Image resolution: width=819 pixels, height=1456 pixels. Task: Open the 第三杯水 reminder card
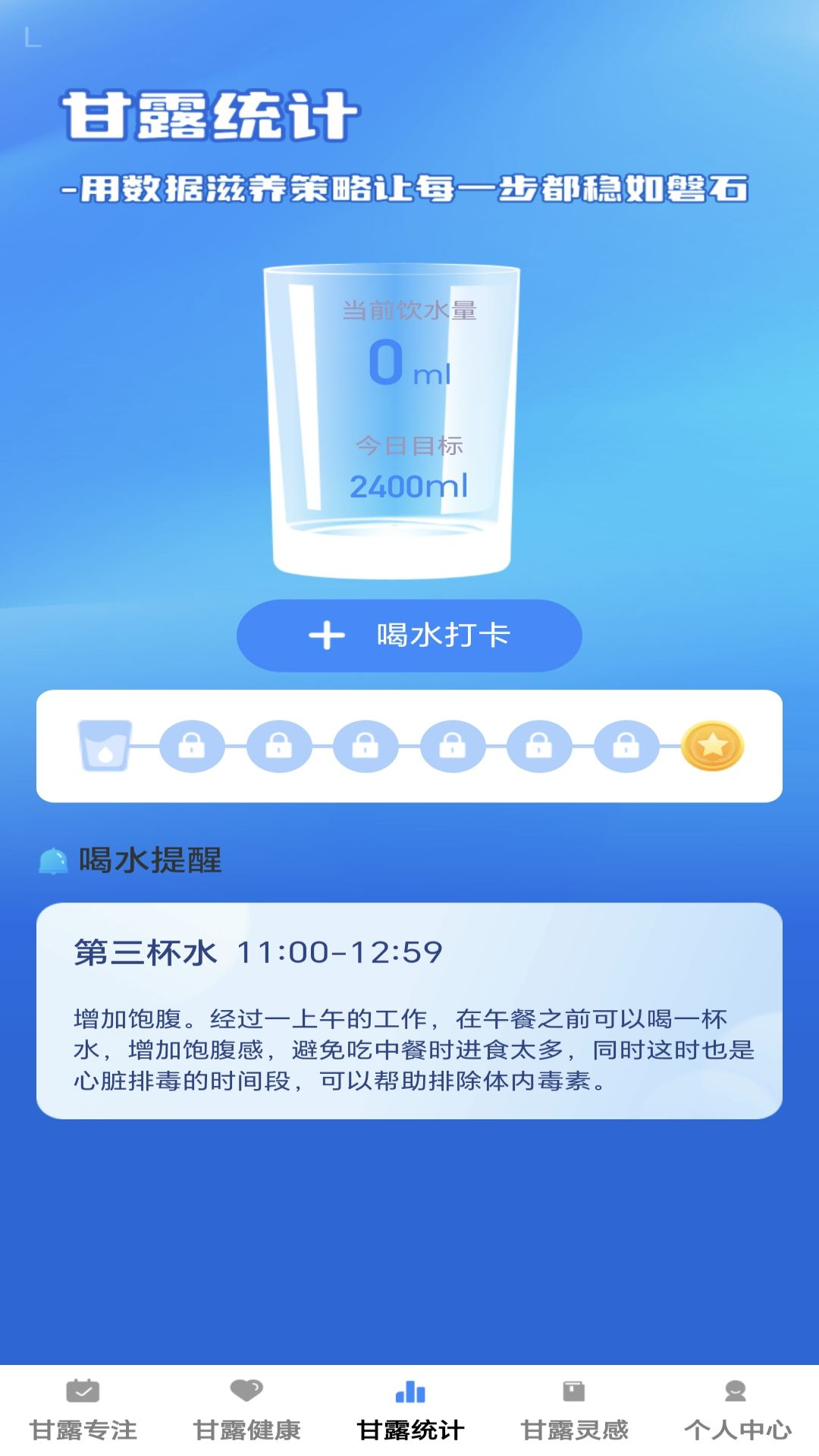409,1010
